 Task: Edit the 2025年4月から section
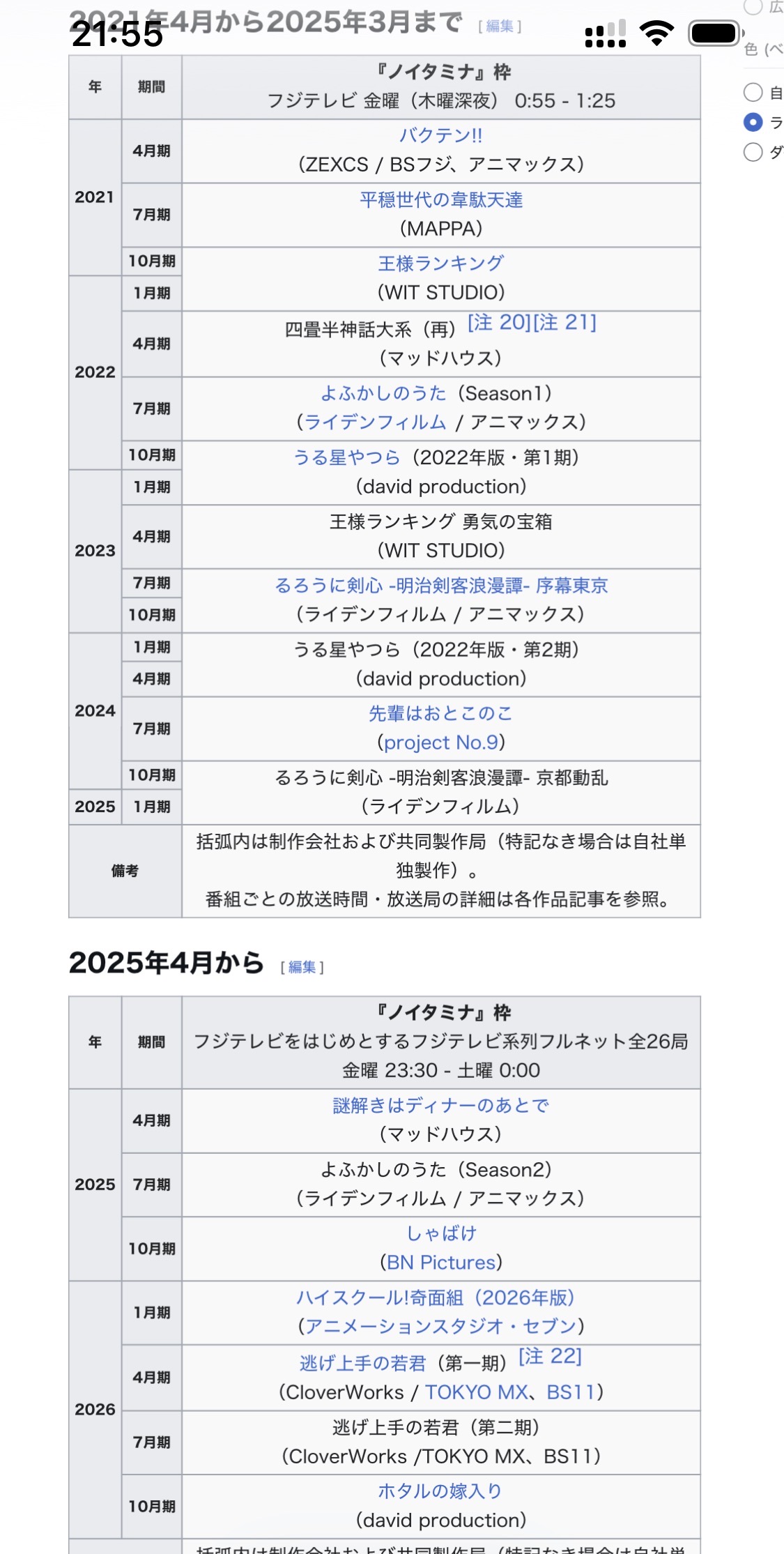point(302,967)
